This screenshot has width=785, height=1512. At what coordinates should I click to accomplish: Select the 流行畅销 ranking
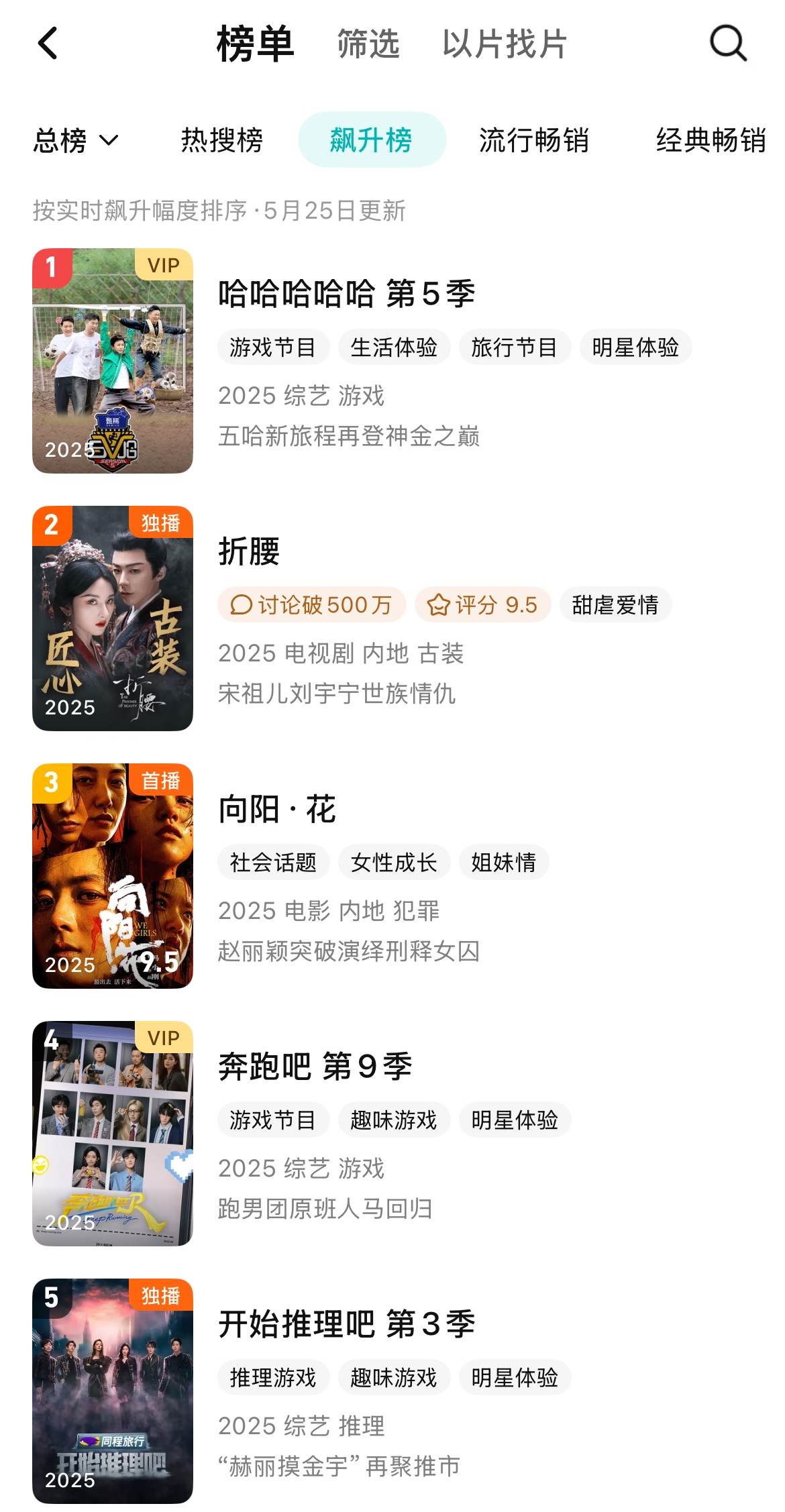click(533, 140)
